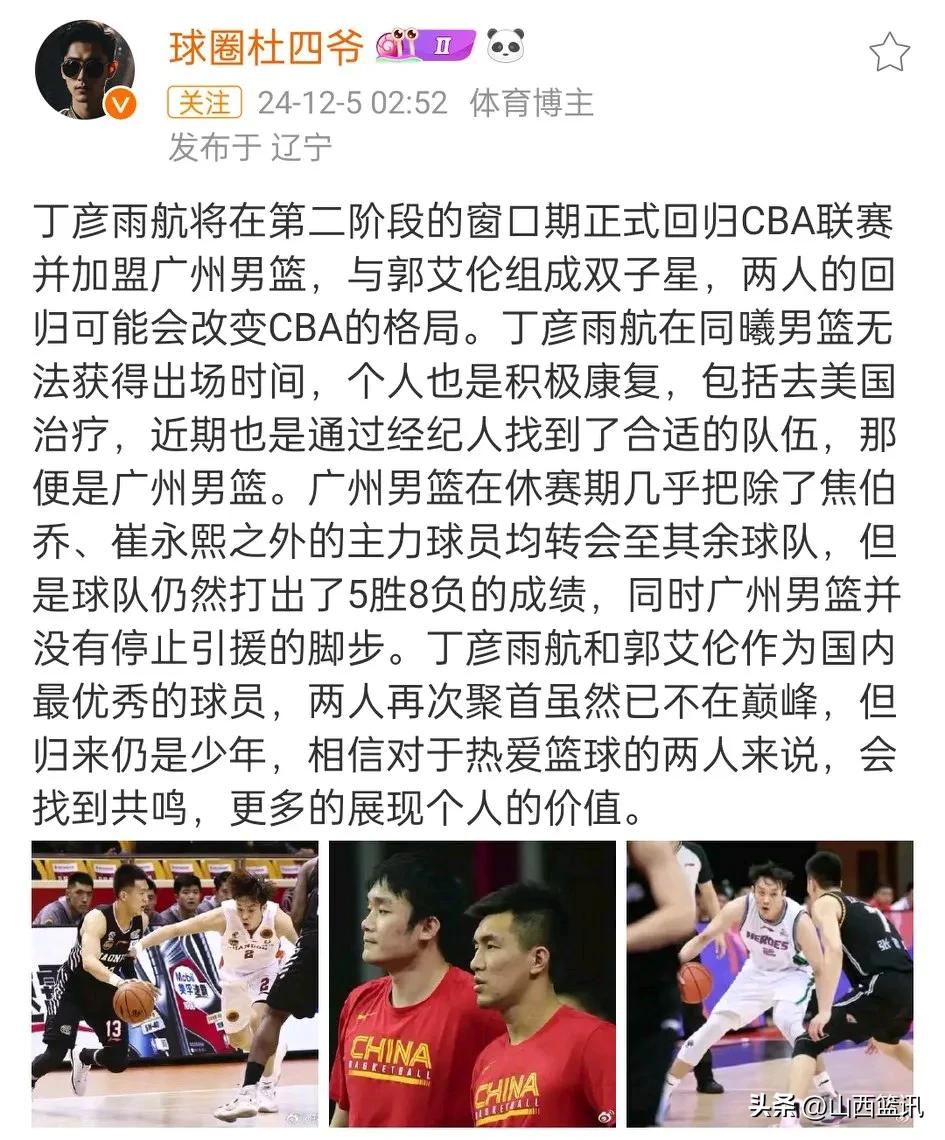View the photo of the number 13 player dribbling
This screenshot has height=1140, width=945.
pos(175,983)
